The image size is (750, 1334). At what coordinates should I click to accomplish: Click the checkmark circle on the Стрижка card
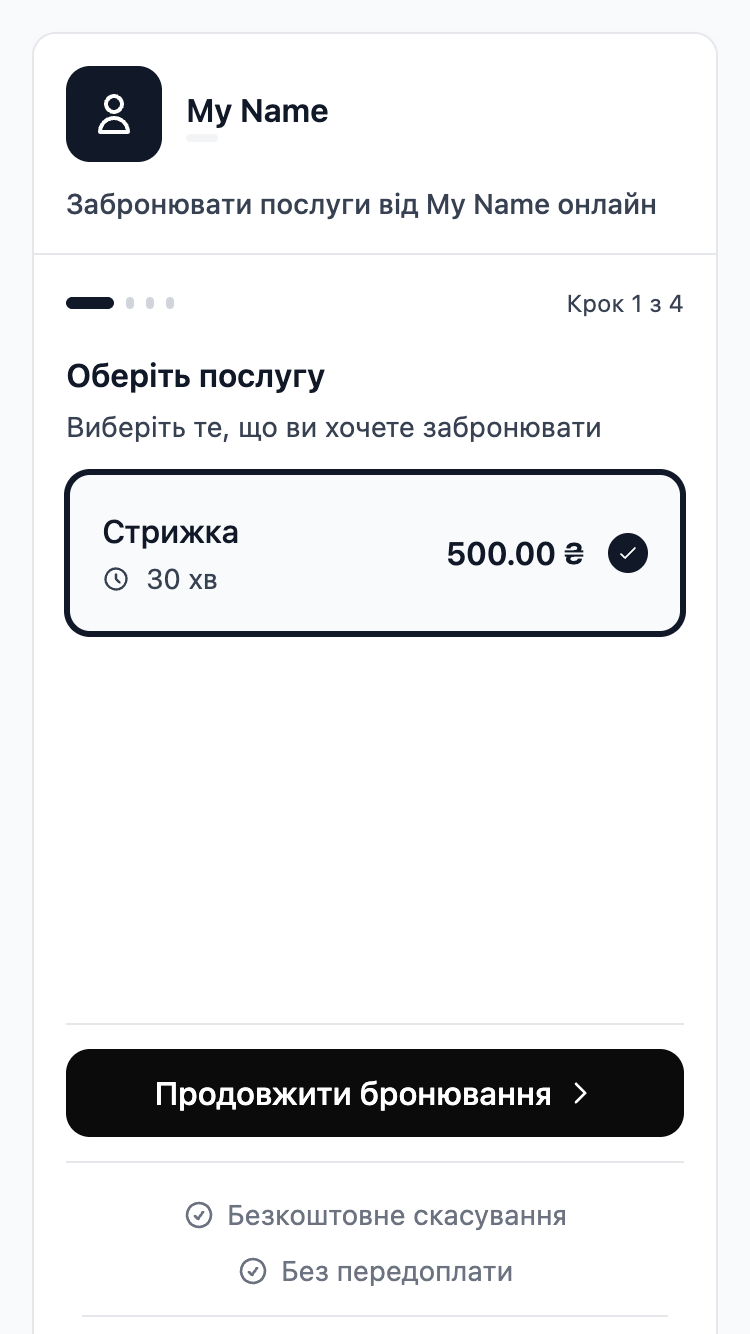click(628, 552)
